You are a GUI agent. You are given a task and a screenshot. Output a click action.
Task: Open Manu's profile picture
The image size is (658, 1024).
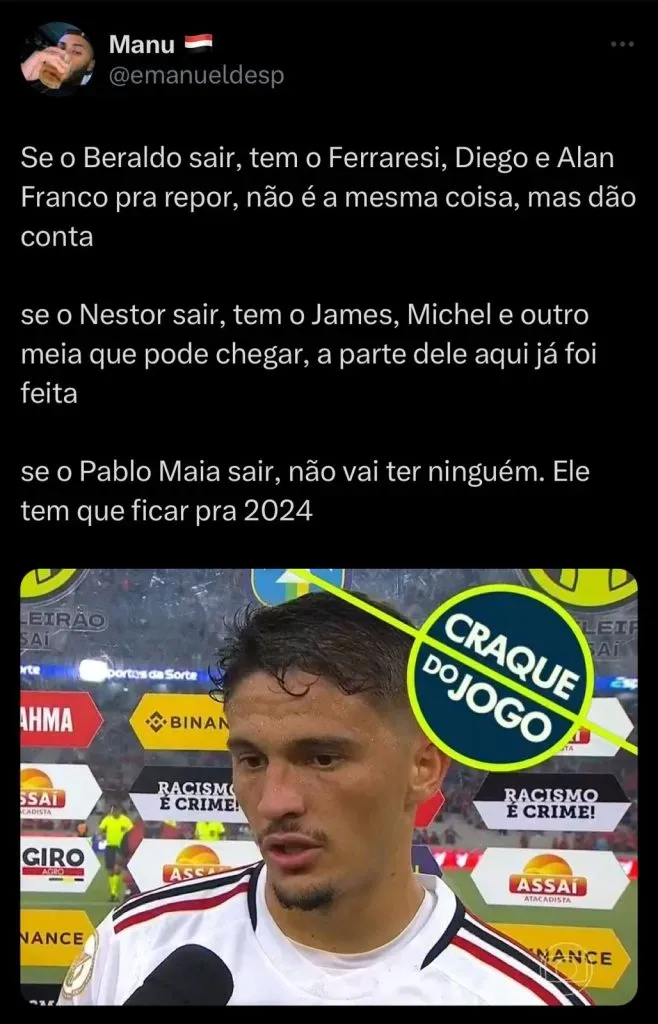tap(57, 59)
